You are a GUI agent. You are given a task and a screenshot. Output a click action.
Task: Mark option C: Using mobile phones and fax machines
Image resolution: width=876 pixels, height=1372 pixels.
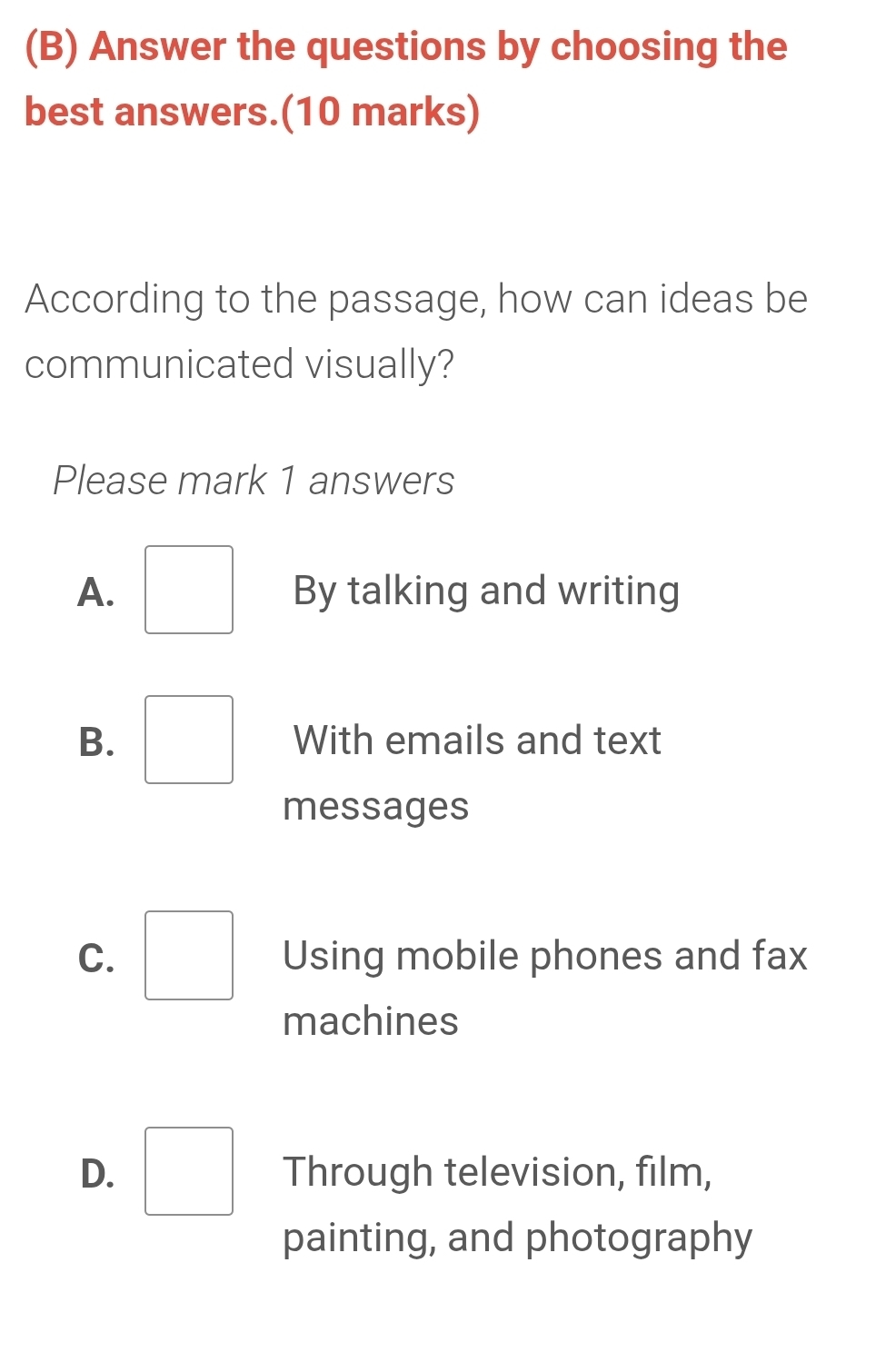(189, 955)
